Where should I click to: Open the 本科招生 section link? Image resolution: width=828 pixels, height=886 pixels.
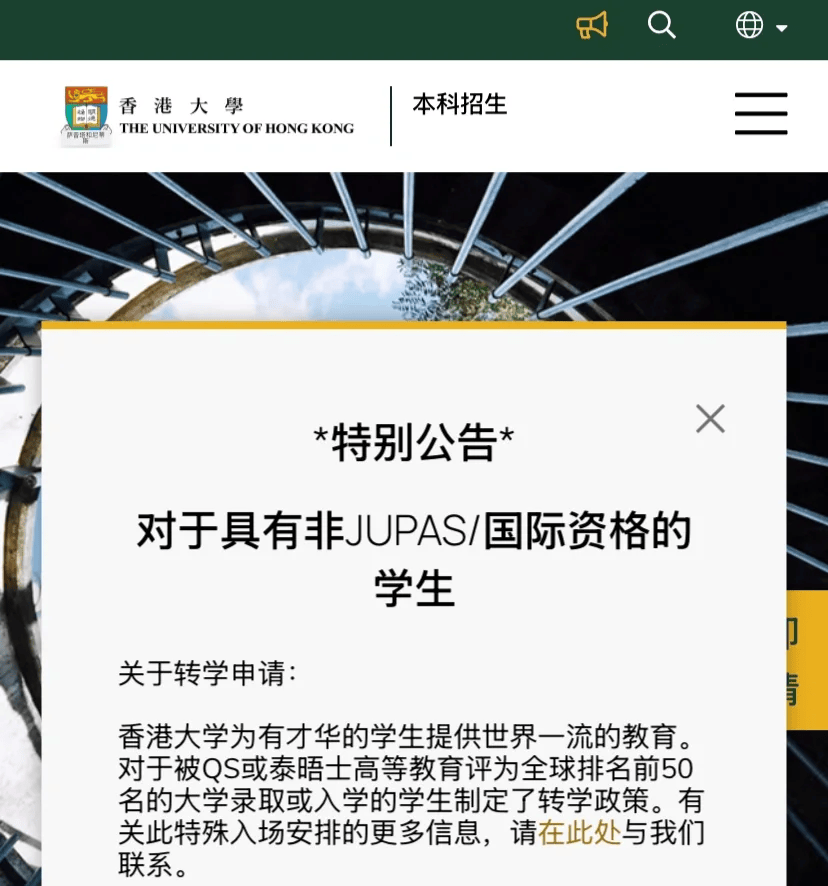[x=460, y=104]
